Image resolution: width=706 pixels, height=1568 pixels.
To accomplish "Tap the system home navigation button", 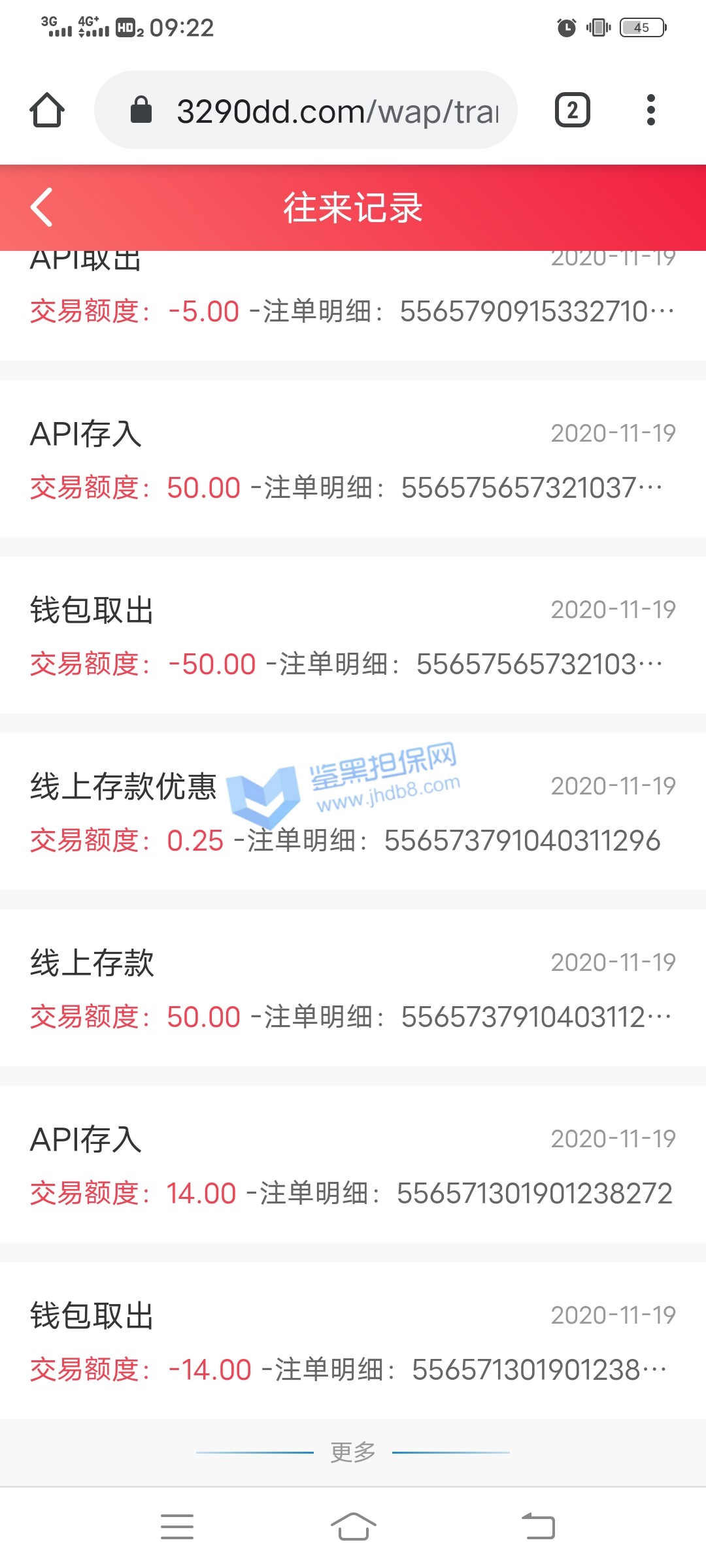I will [353, 1527].
